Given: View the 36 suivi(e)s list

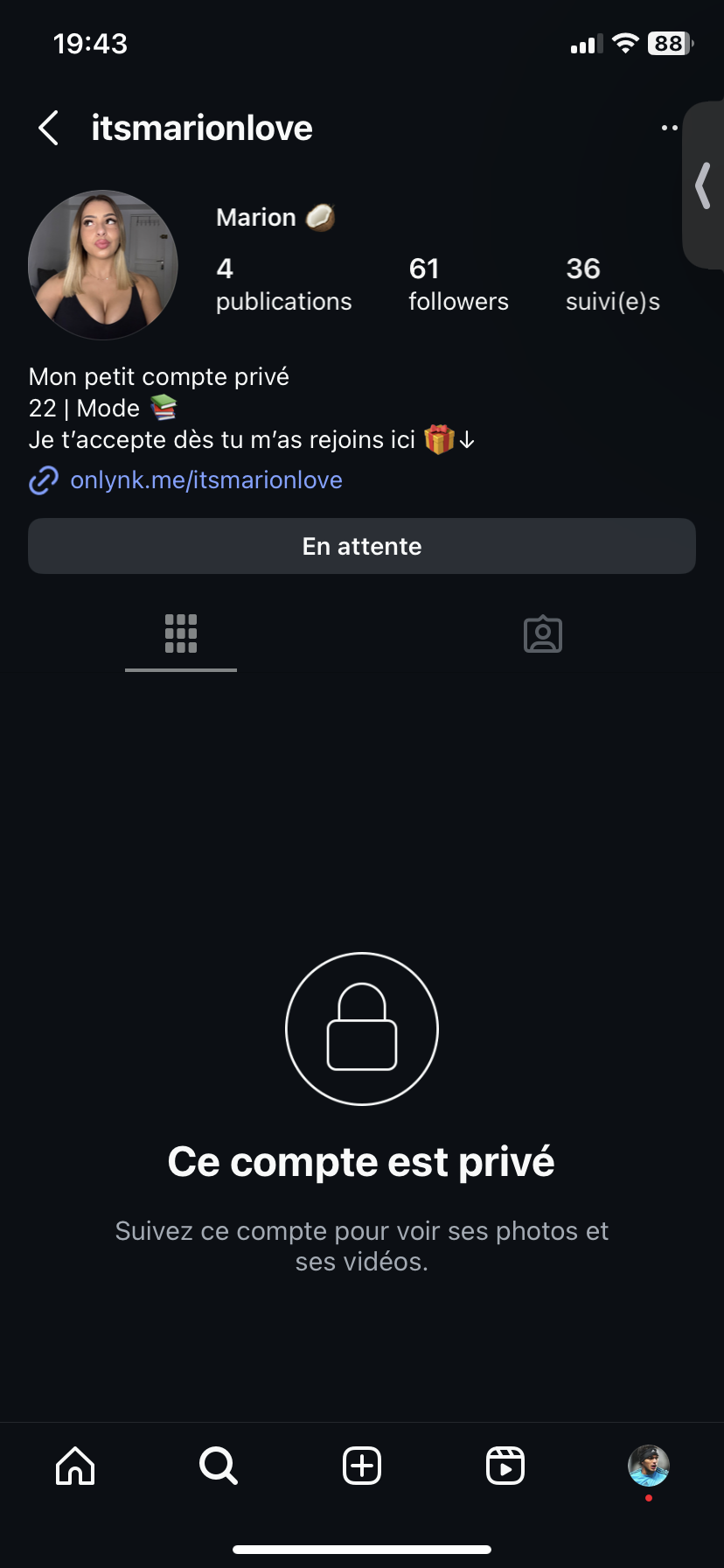Looking at the screenshot, I should [x=612, y=284].
